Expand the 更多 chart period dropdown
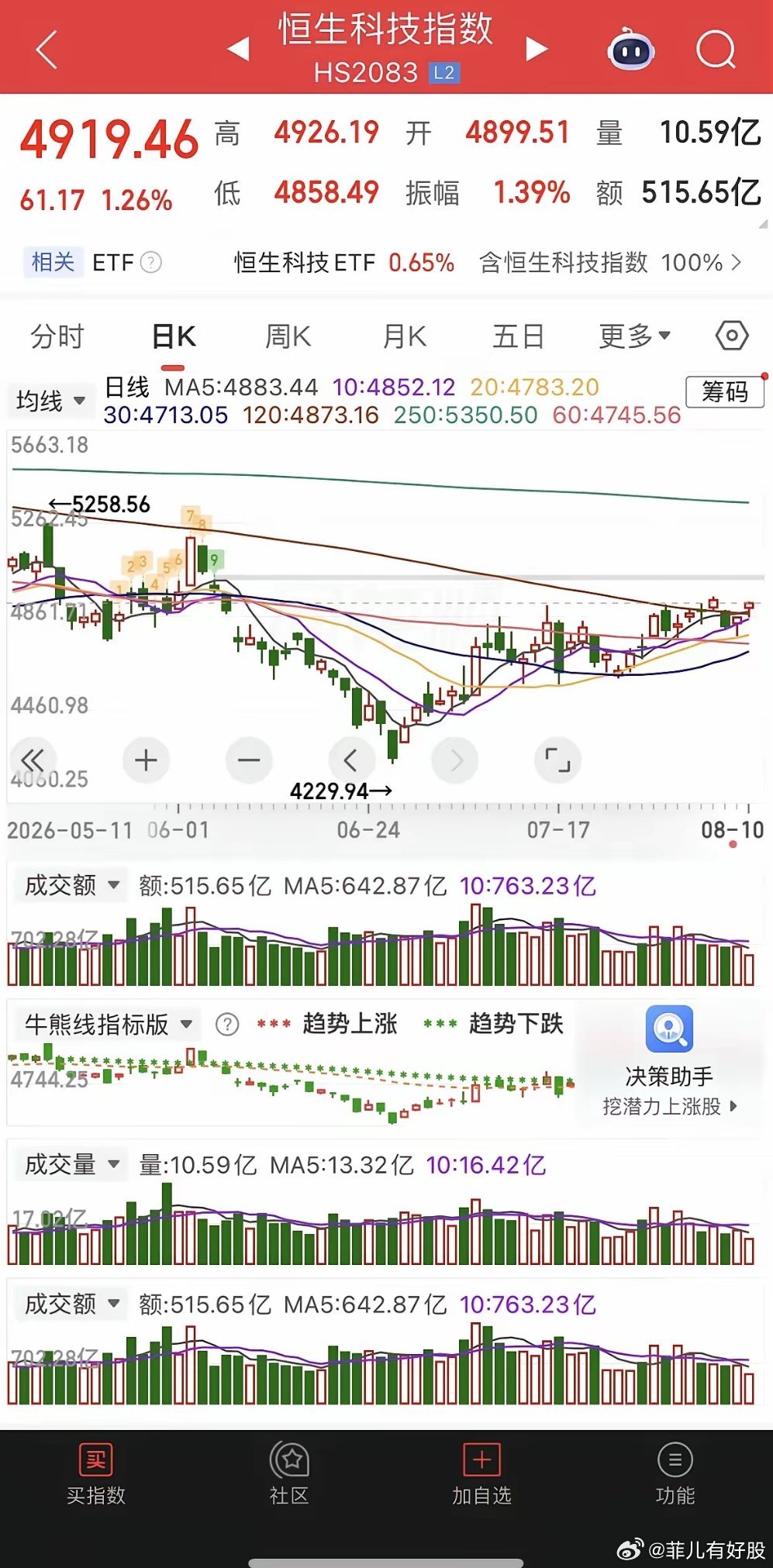Image resolution: width=773 pixels, height=1568 pixels. click(x=634, y=336)
